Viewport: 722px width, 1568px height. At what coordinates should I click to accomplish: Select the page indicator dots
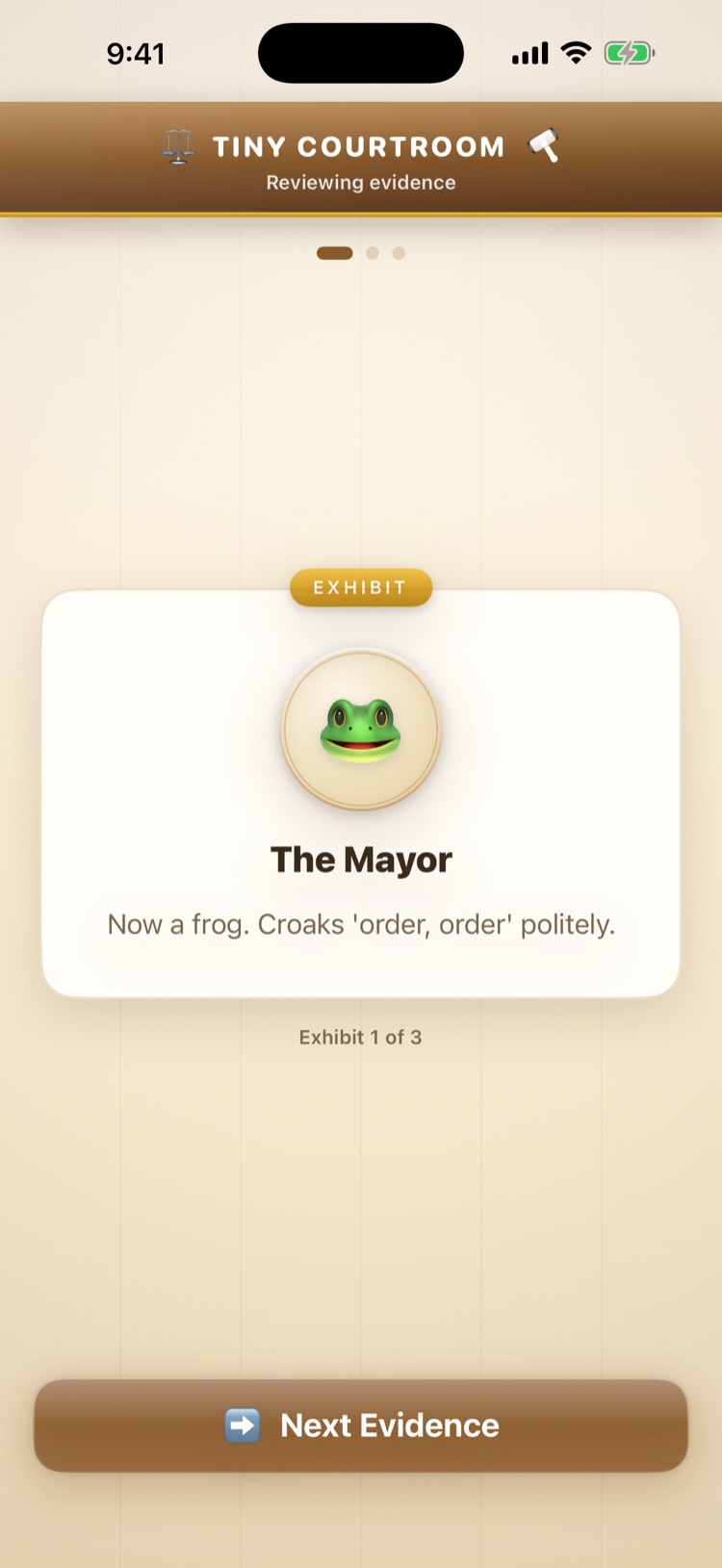(361, 253)
